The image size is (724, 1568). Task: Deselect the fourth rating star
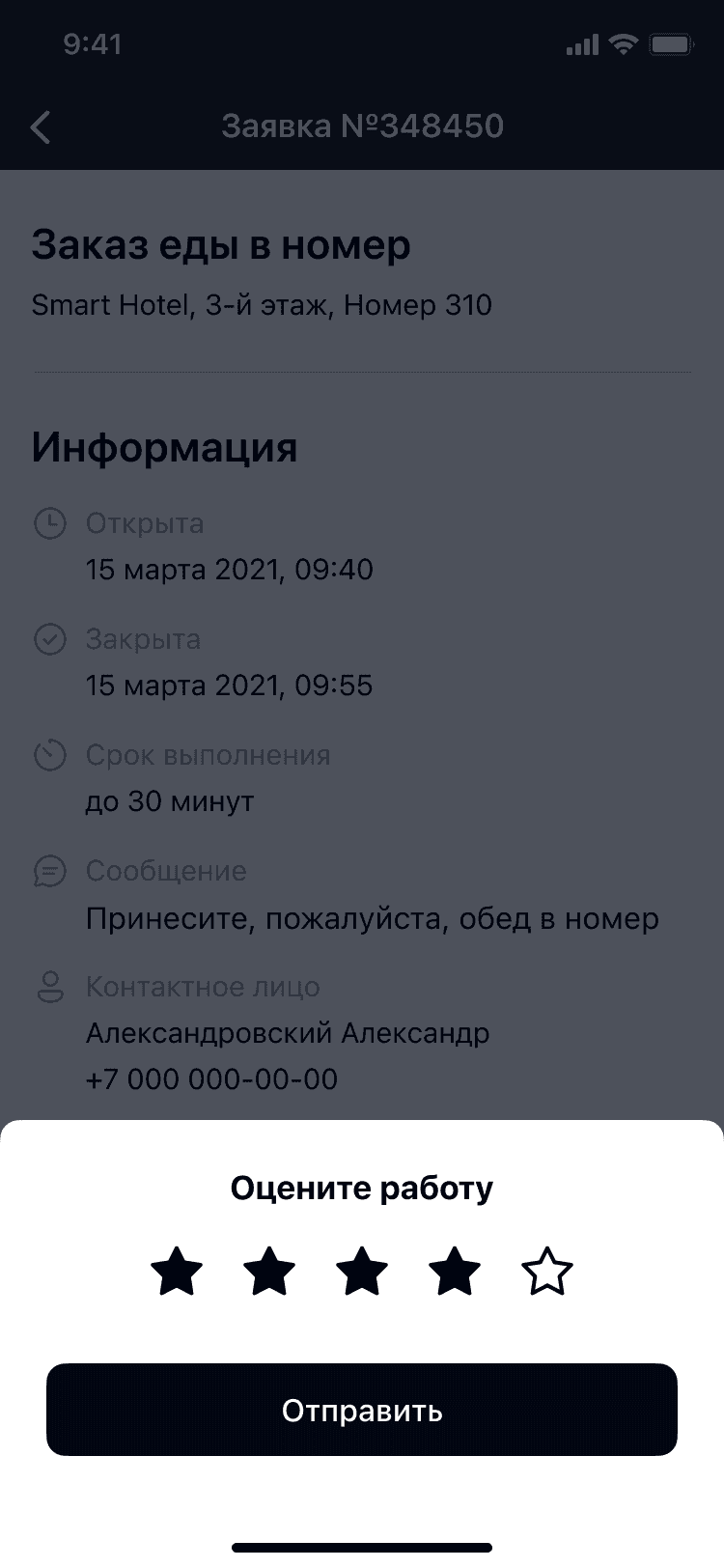point(455,1273)
